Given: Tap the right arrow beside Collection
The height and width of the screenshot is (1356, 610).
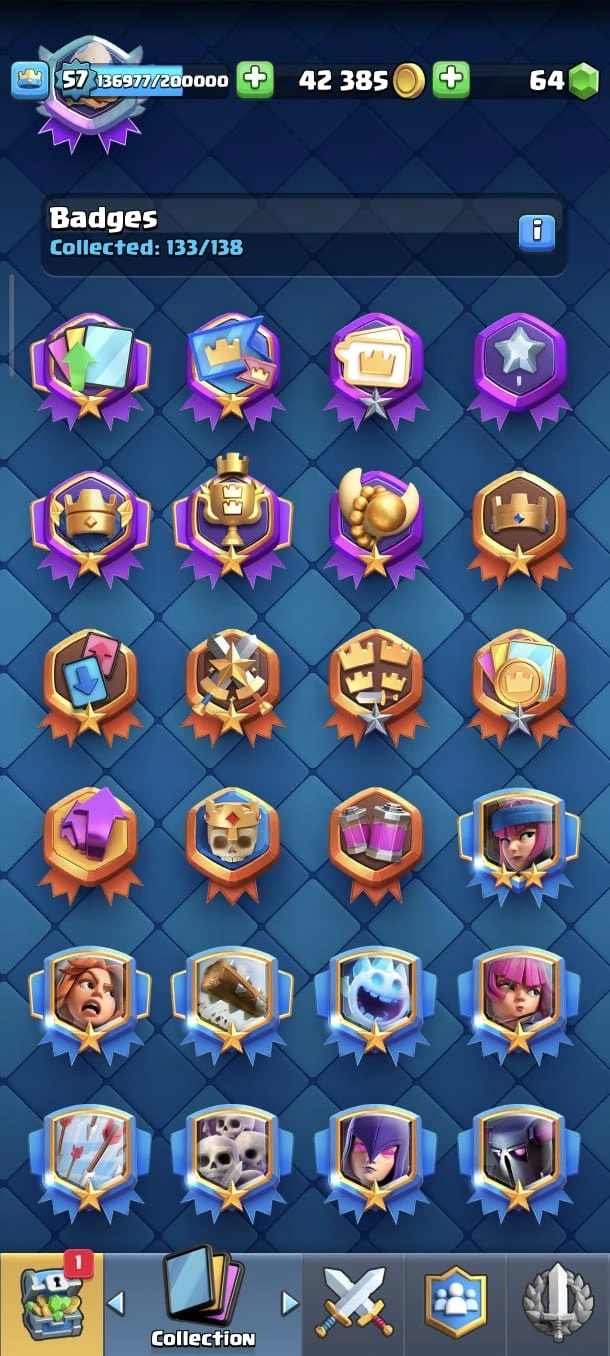Looking at the screenshot, I should click(x=290, y=1303).
